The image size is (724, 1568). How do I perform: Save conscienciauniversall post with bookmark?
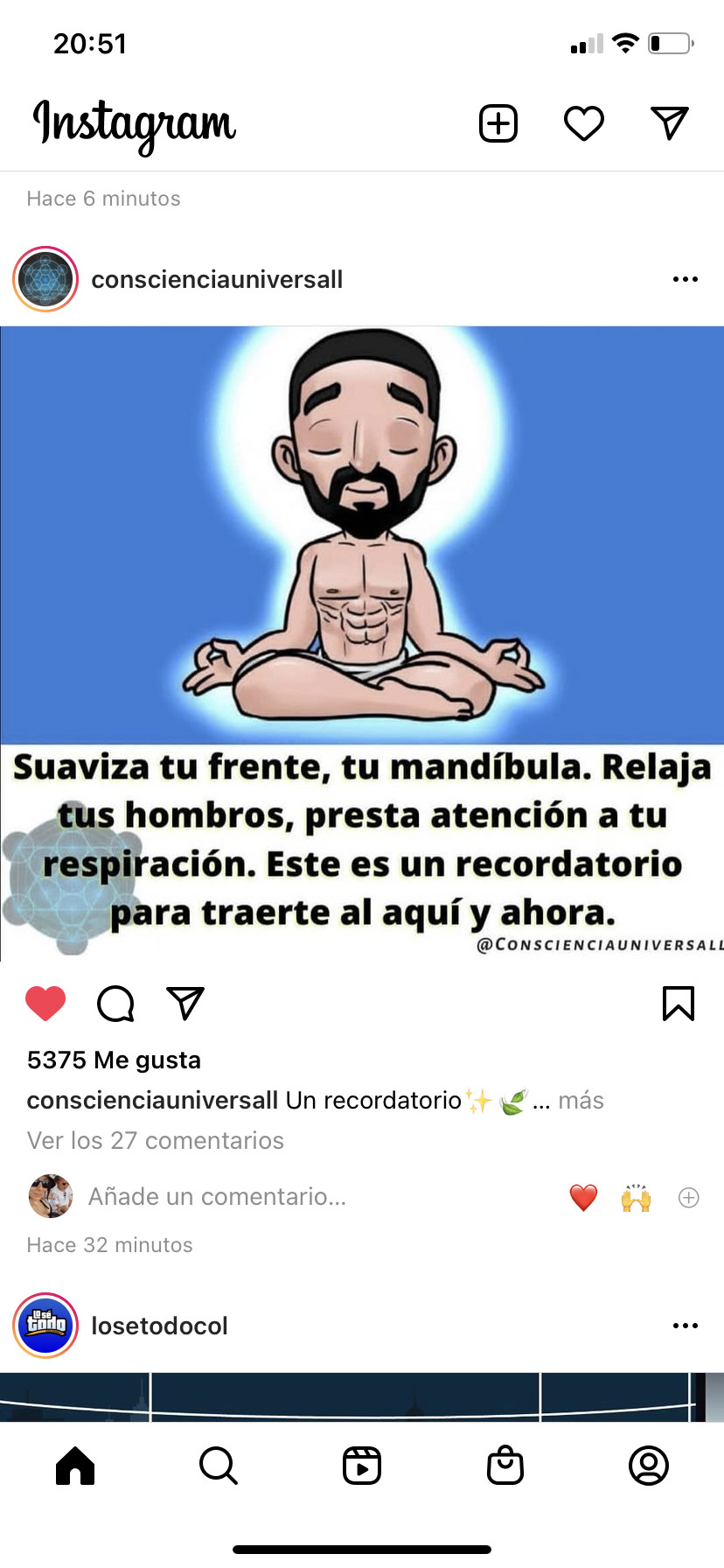pyautogui.click(x=678, y=1004)
